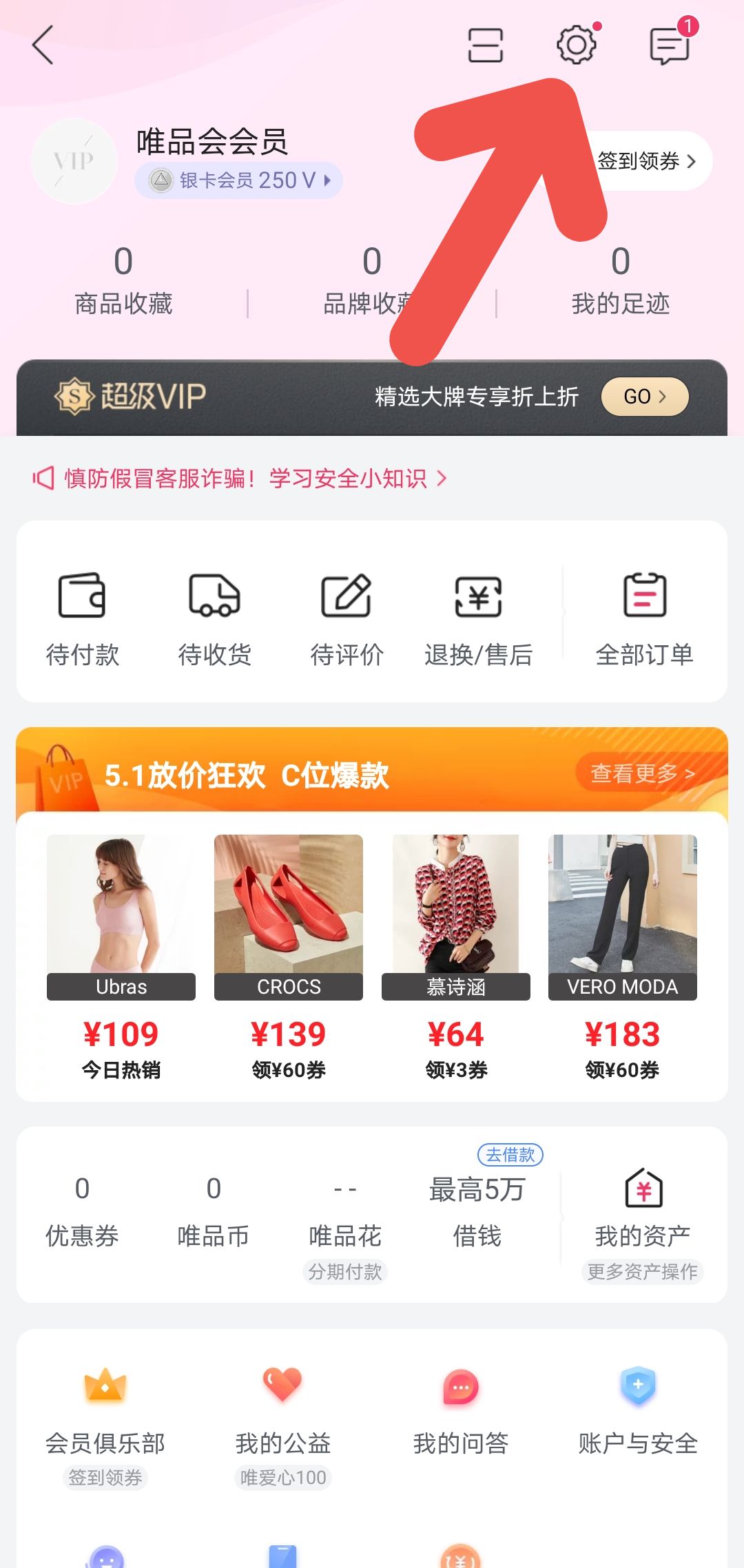Open 签到领券 check-in coupon chevron
Image resolution: width=744 pixels, height=1568 pixels.
tap(648, 160)
